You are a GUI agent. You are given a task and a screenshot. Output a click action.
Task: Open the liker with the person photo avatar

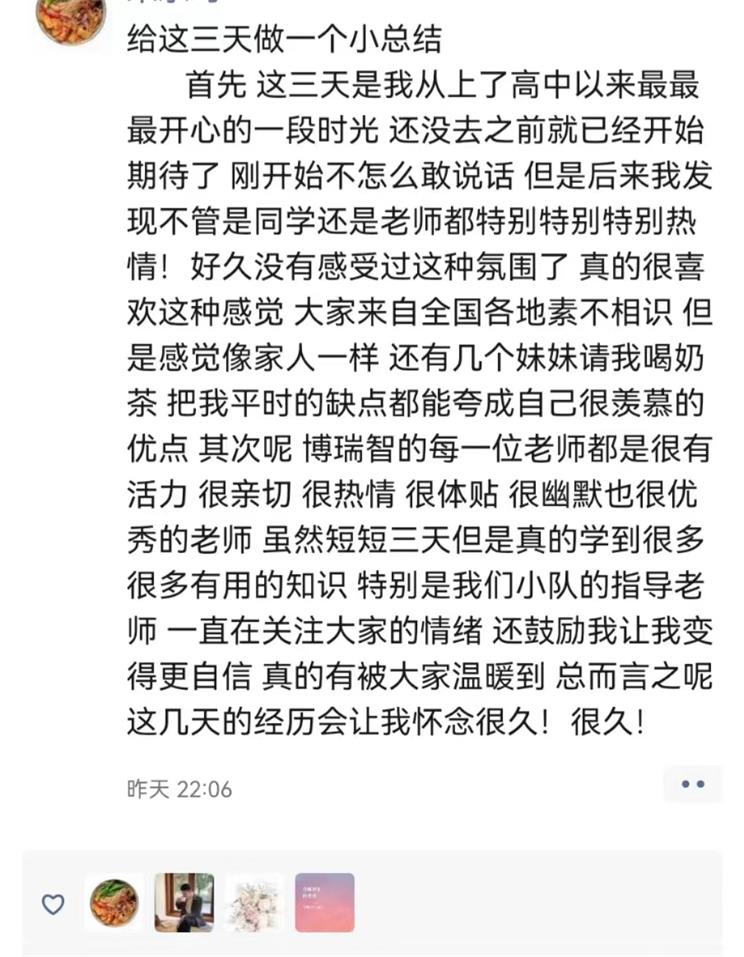(x=184, y=902)
